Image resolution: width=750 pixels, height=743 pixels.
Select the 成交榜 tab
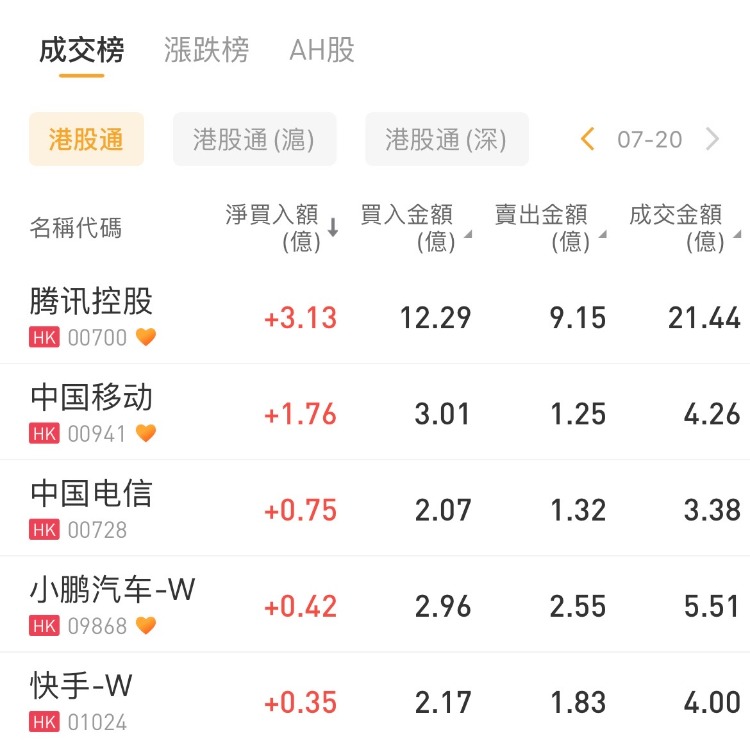pos(81,50)
